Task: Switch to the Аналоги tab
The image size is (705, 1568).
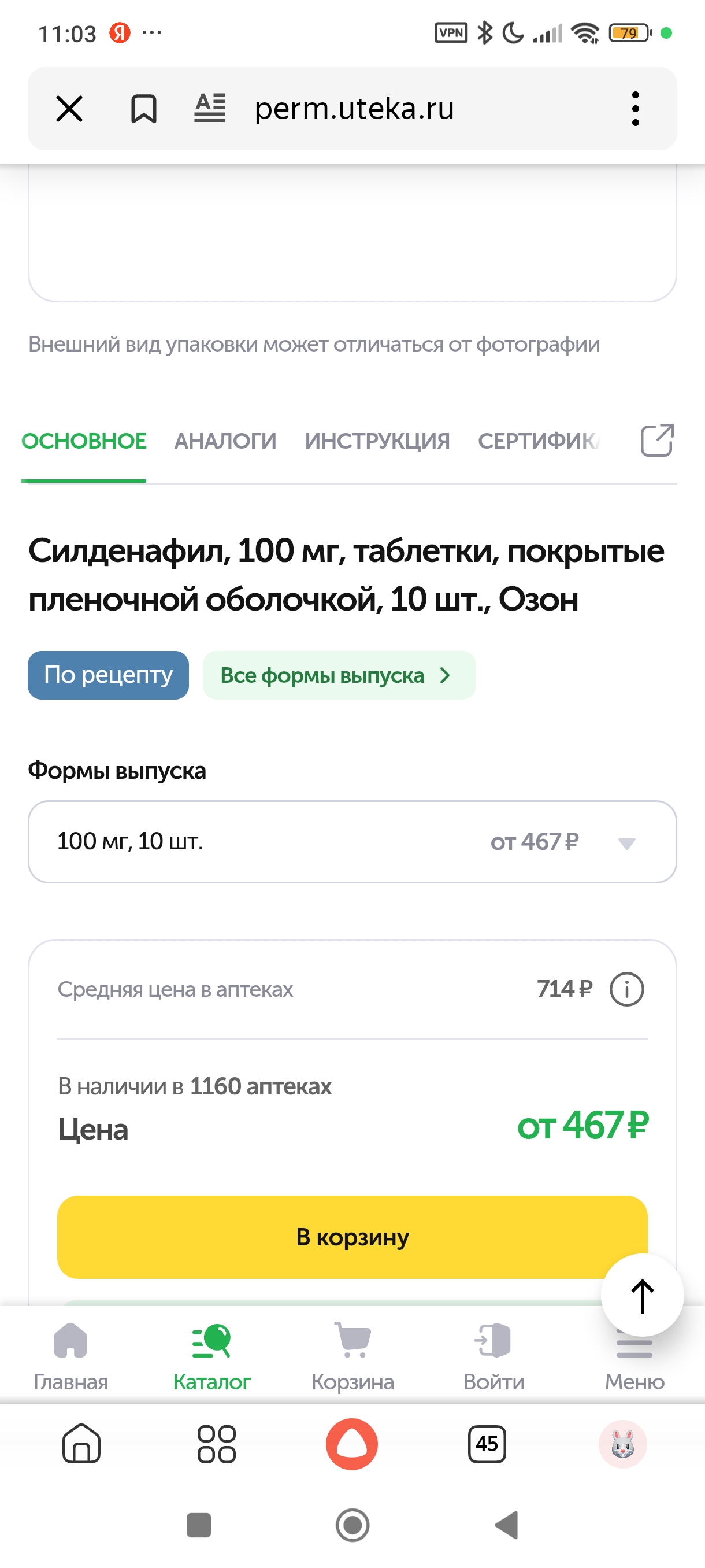Action: coord(225,441)
